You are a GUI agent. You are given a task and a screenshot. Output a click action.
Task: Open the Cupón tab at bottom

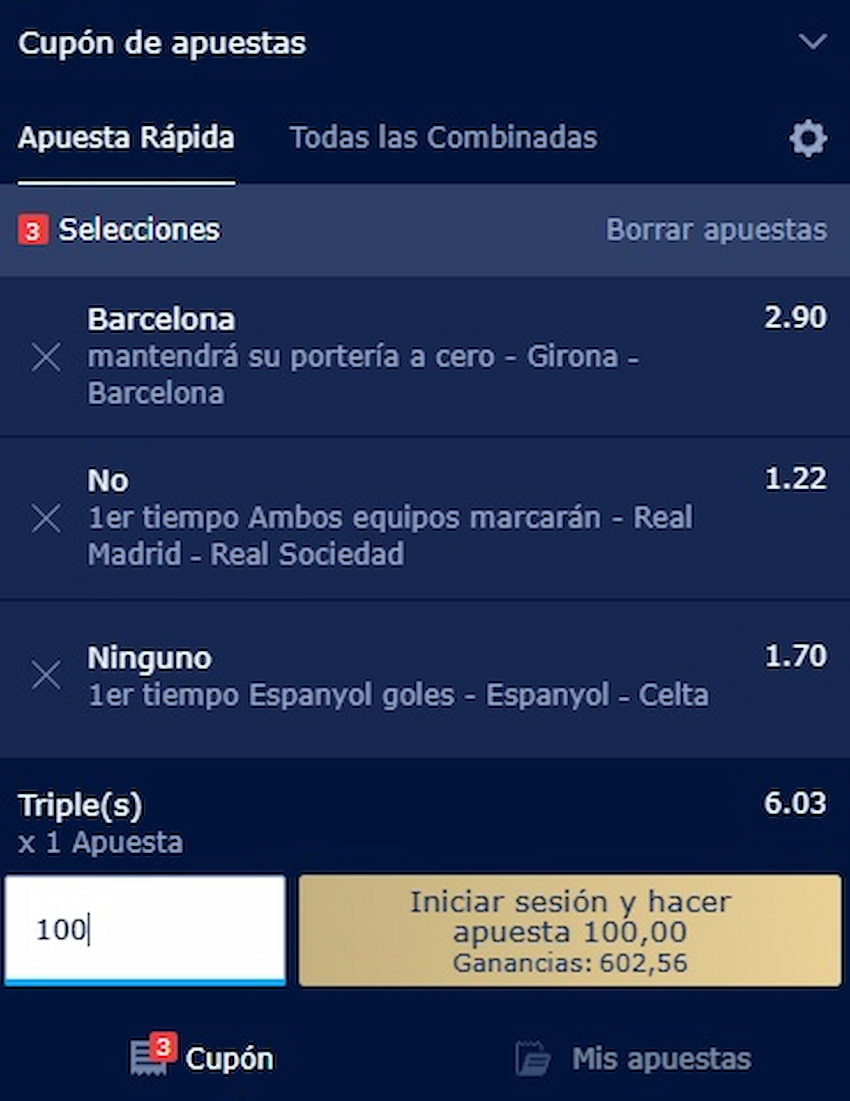[x=203, y=1058]
